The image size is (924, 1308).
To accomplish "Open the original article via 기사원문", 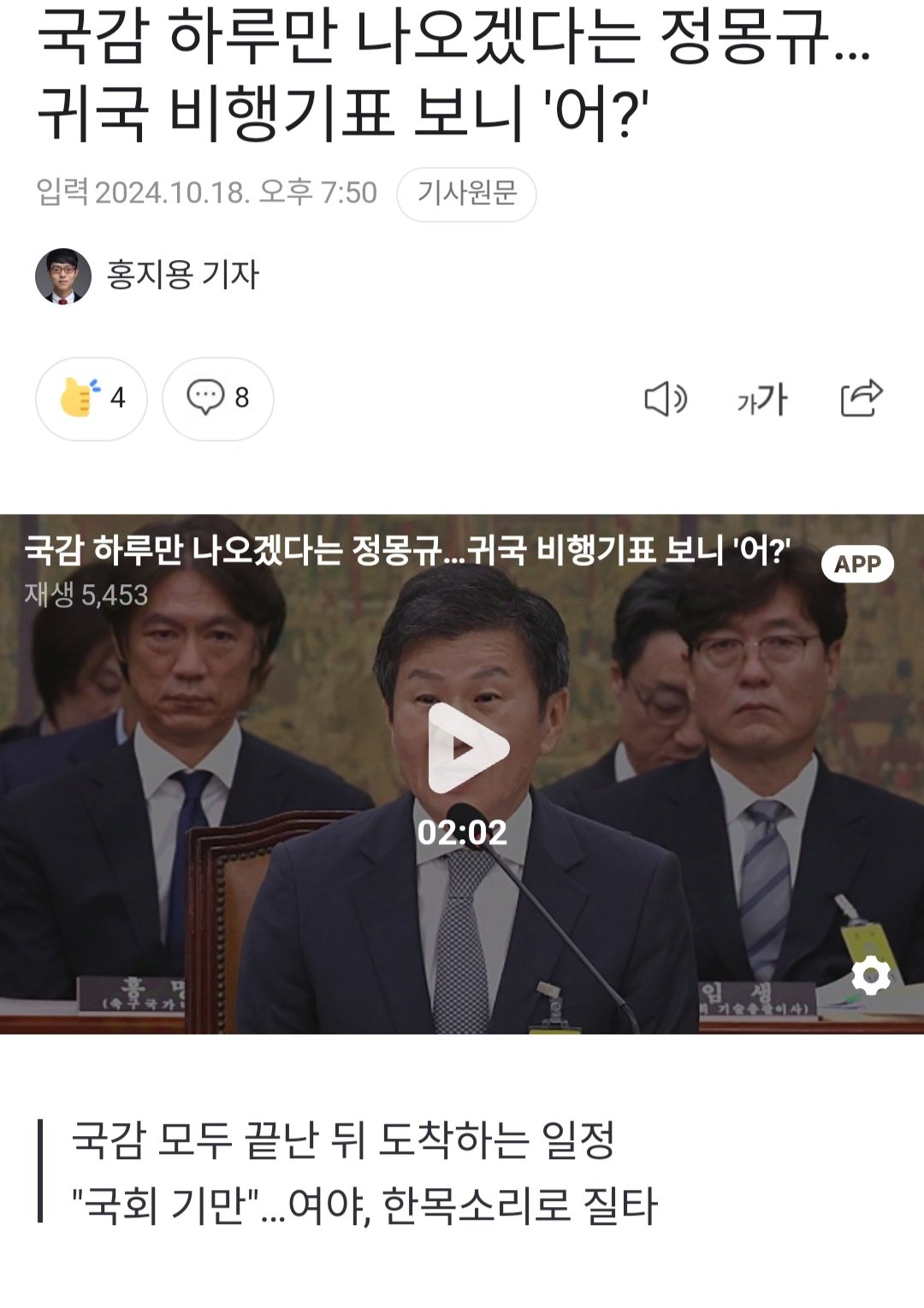I will [x=466, y=194].
